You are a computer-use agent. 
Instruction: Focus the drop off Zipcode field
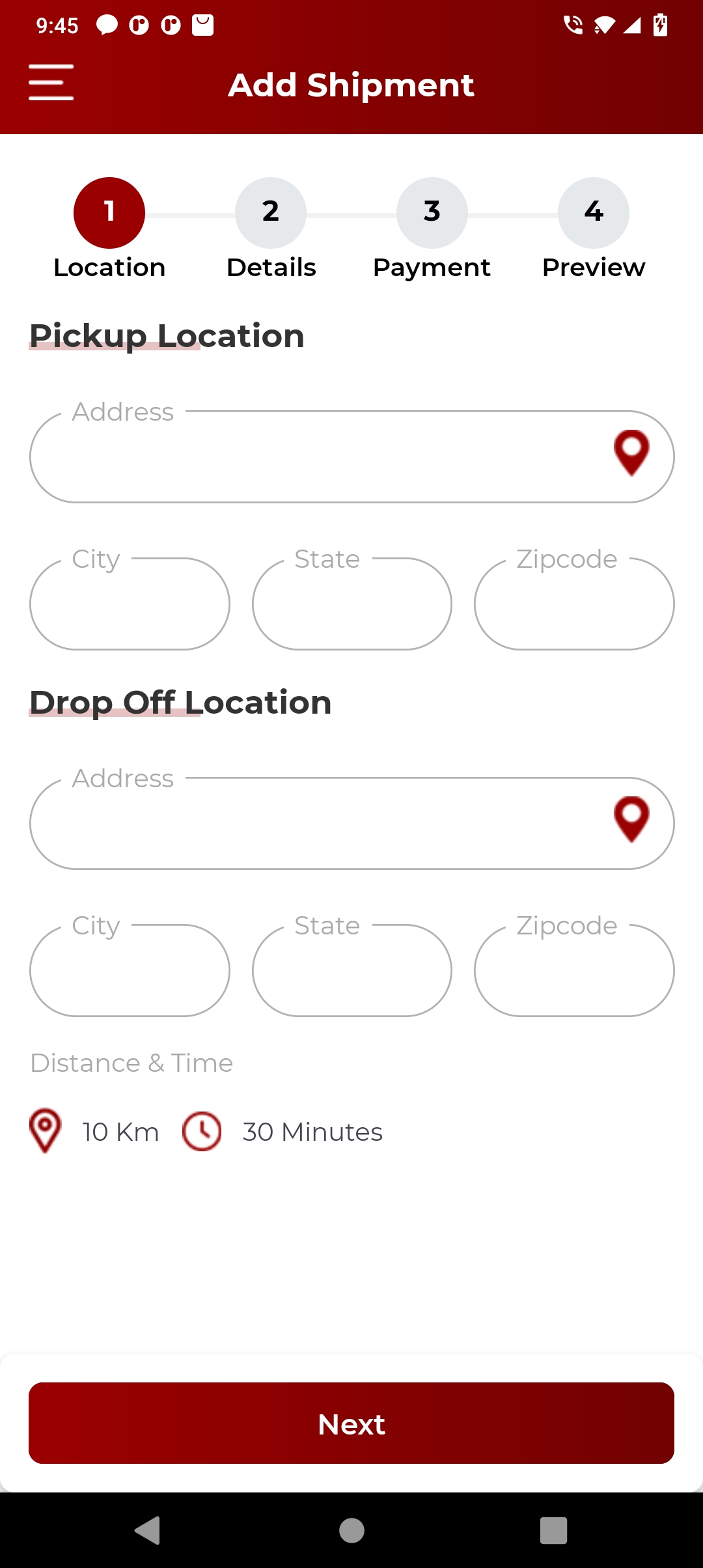coord(574,971)
